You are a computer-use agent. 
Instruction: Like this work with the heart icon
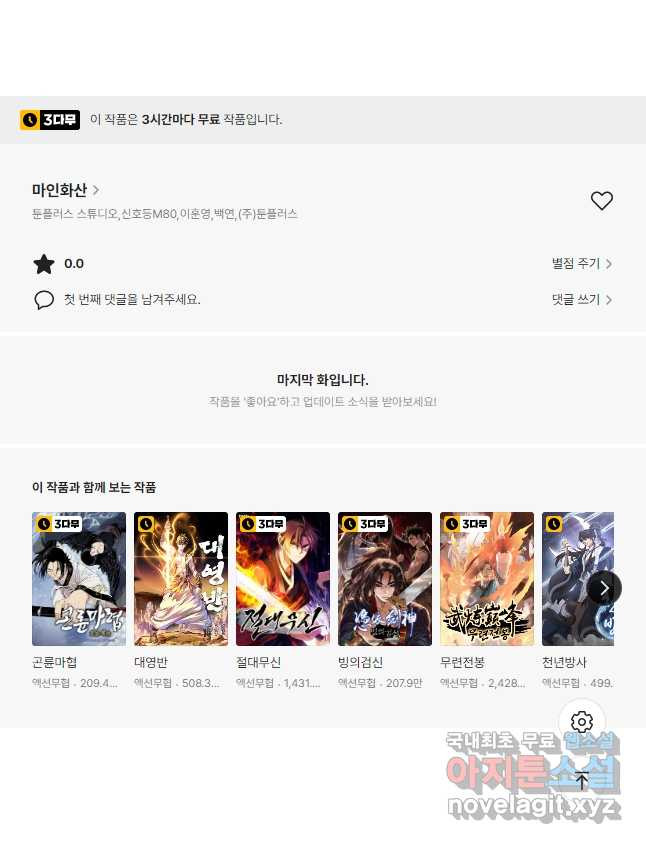click(601, 200)
